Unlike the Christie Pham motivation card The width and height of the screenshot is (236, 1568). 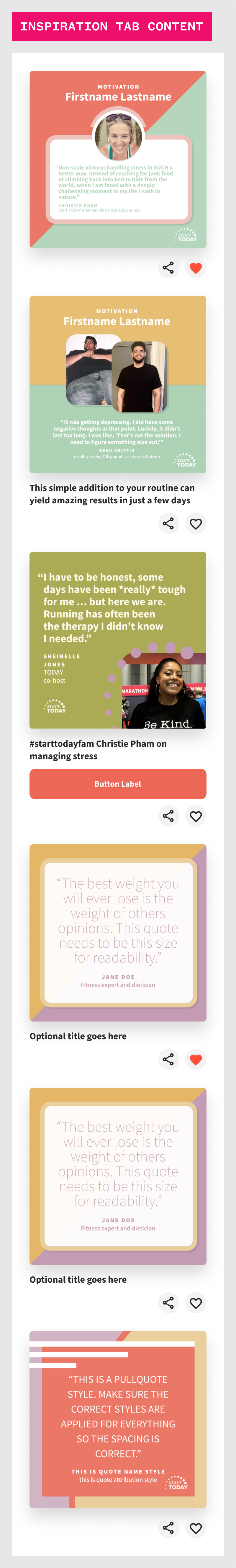(195, 268)
